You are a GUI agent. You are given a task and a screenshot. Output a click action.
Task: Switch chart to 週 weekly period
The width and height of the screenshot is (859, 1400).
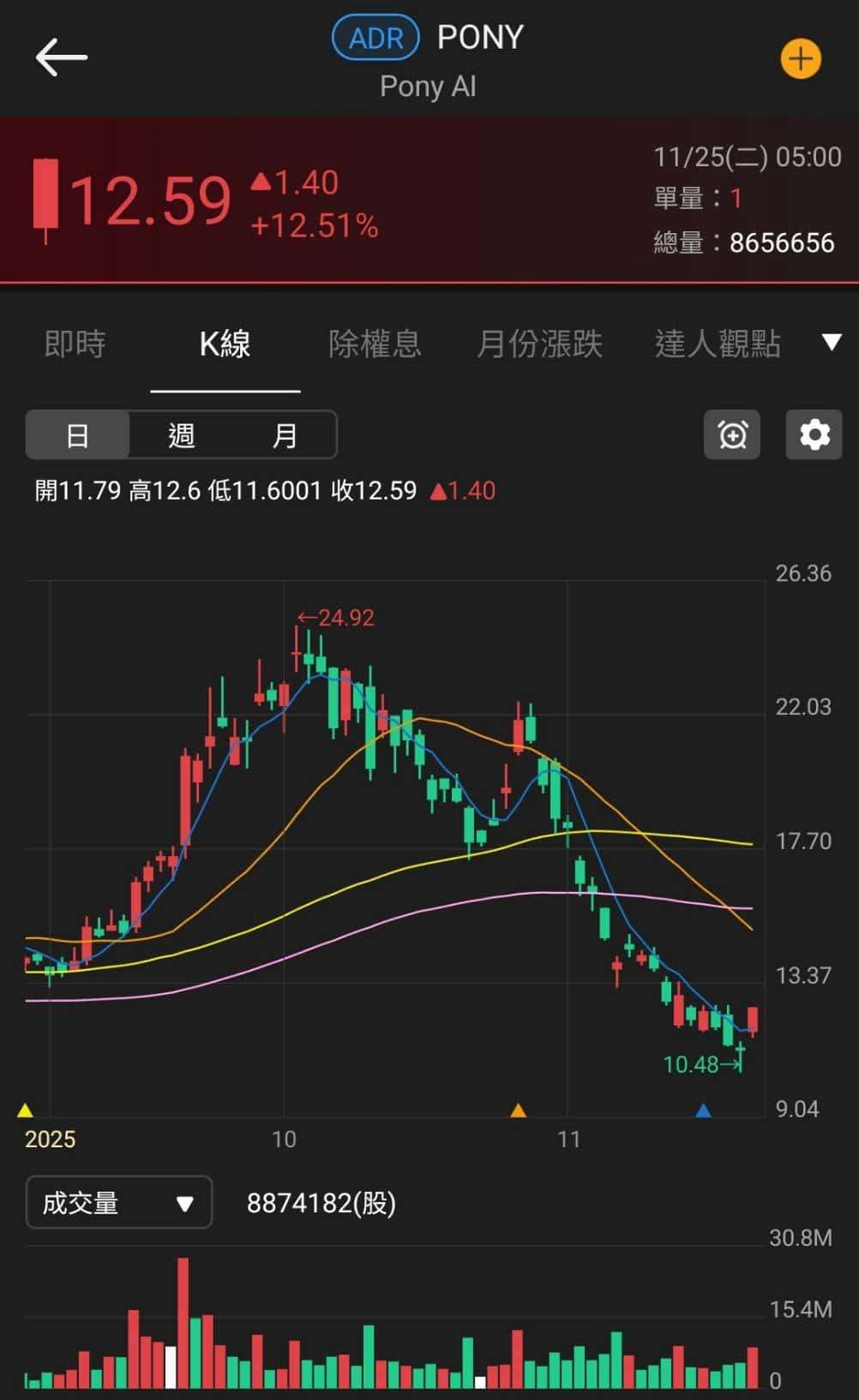tap(181, 435)
